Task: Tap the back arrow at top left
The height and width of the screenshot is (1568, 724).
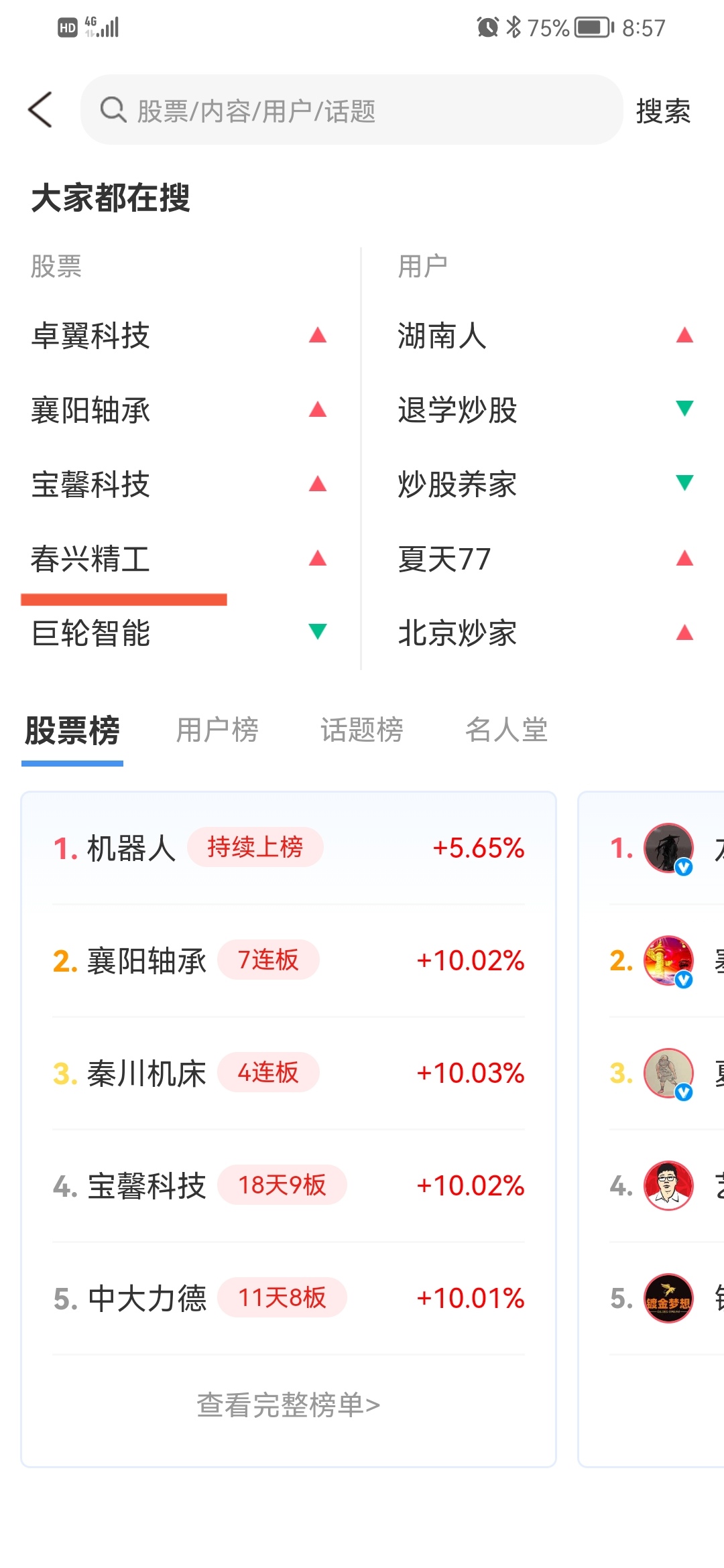Action: point(42,111)
